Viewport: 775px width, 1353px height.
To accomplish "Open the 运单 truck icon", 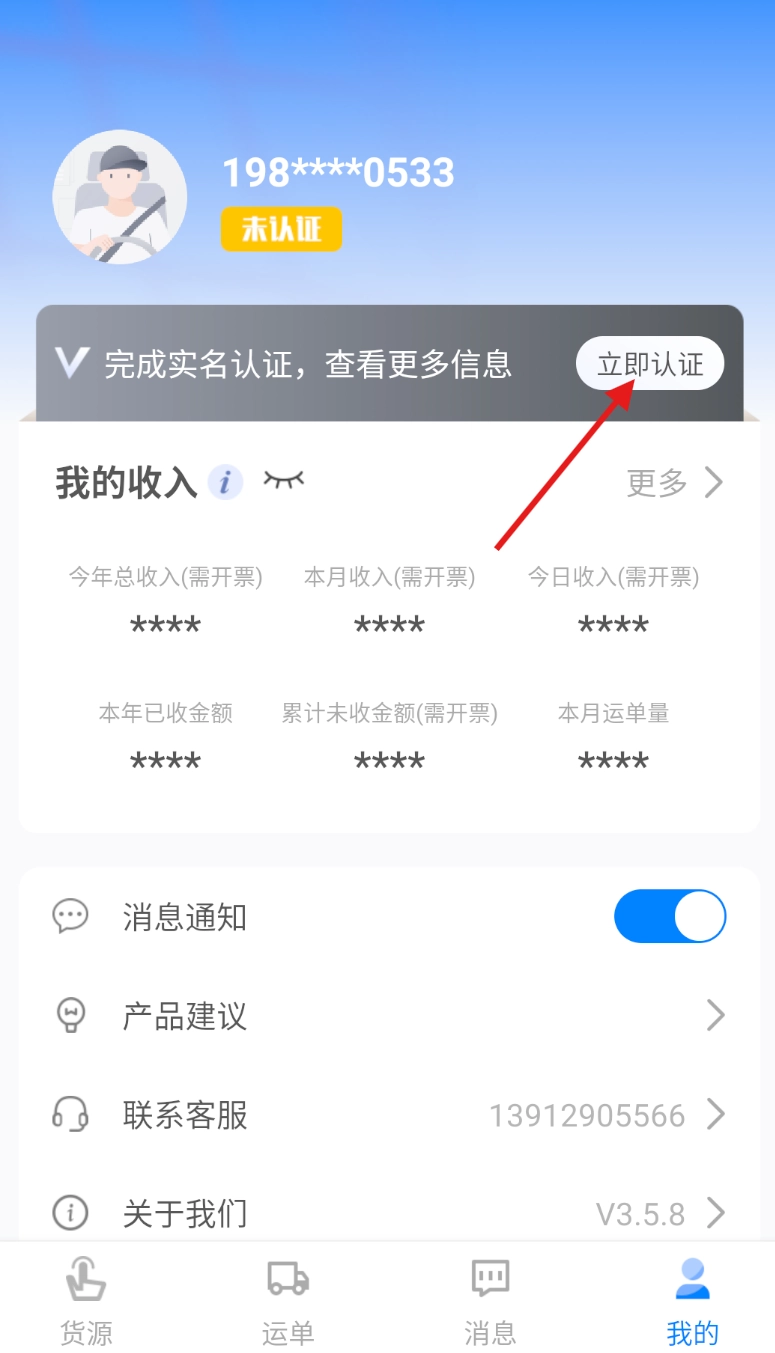I will pos(287,1278).
